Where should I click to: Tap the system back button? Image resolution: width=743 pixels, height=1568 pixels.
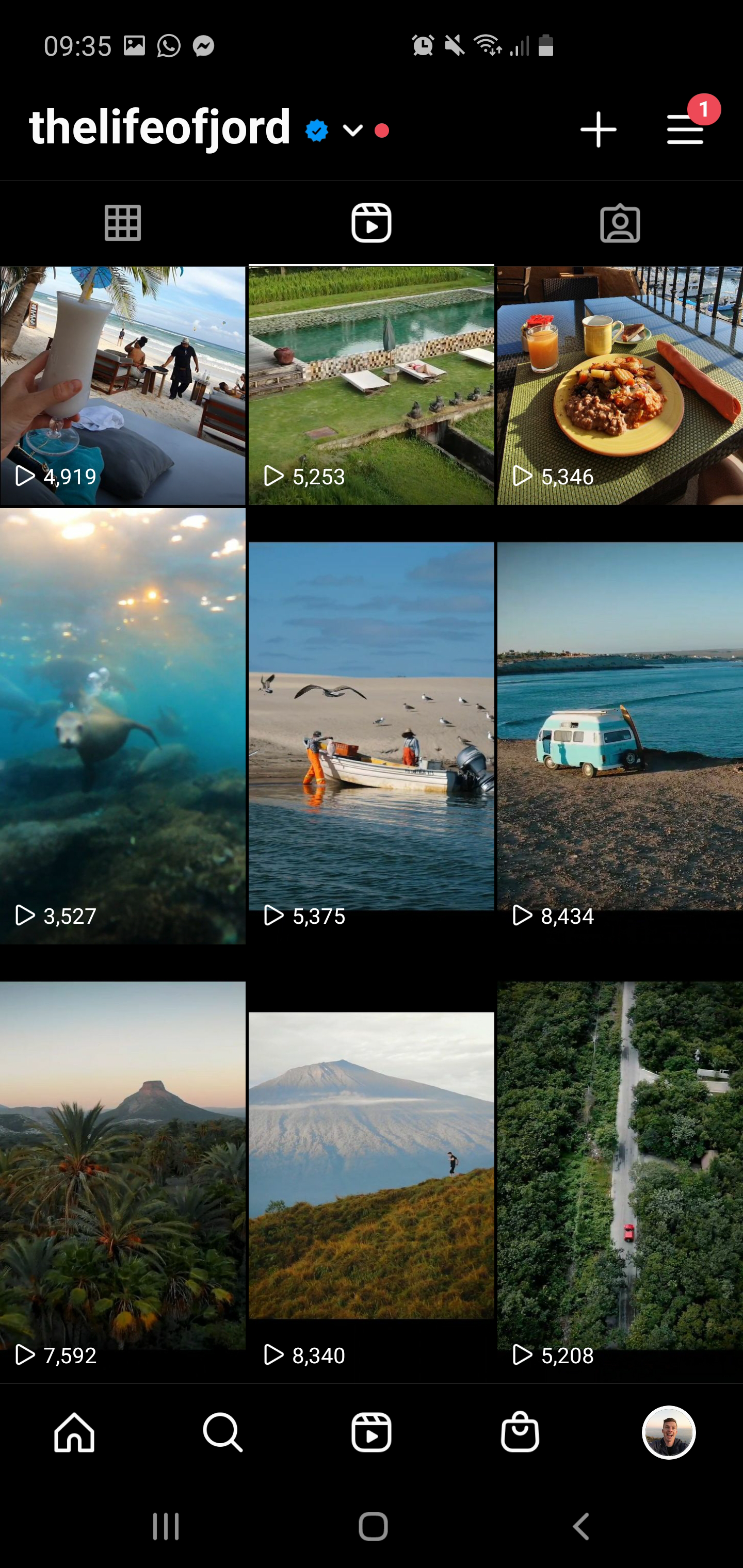pos(582,1527)
